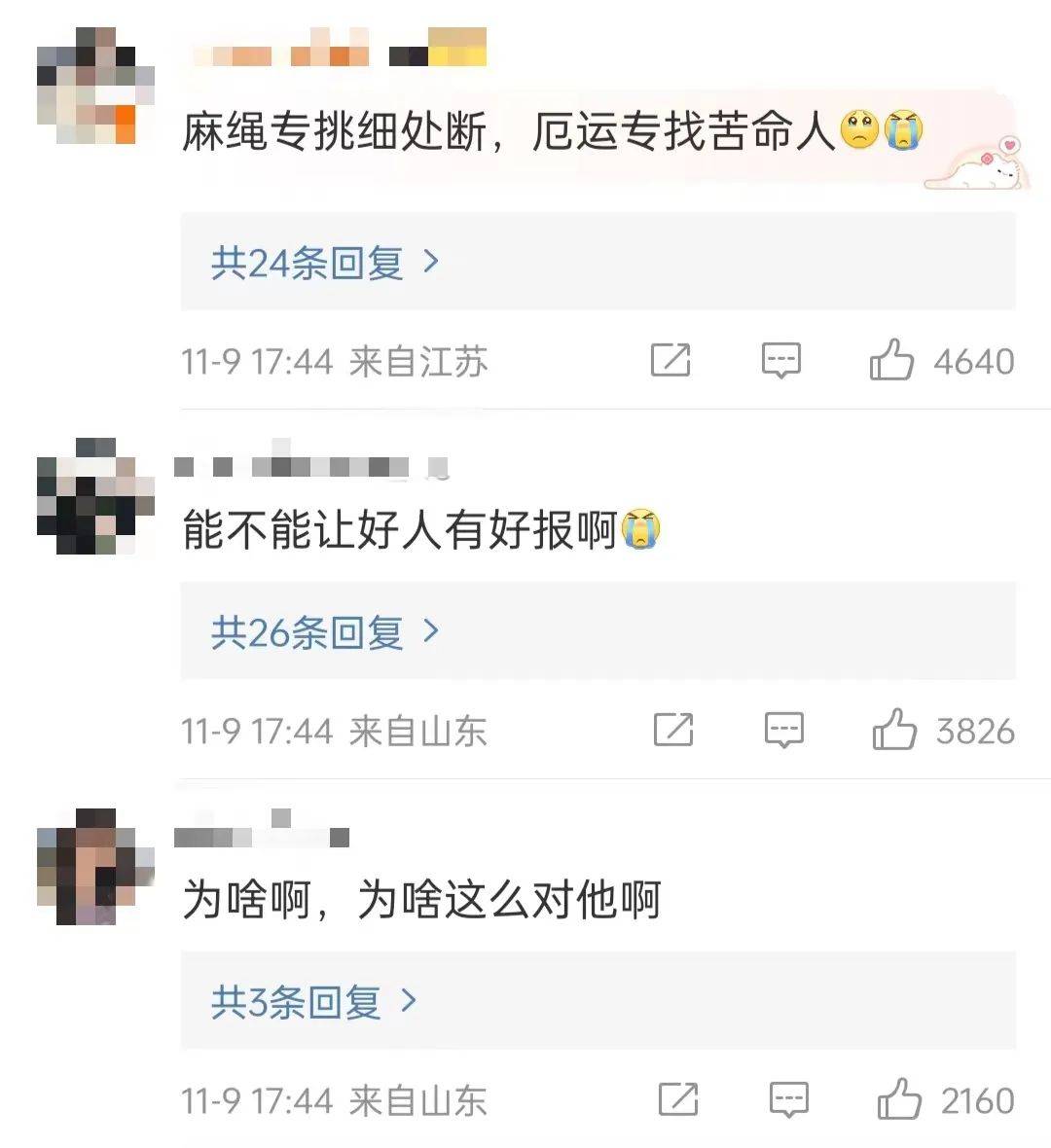1051x1148 pixels.
Task: Expand the 共3条回复 replies
Action: pos(313,1002)
